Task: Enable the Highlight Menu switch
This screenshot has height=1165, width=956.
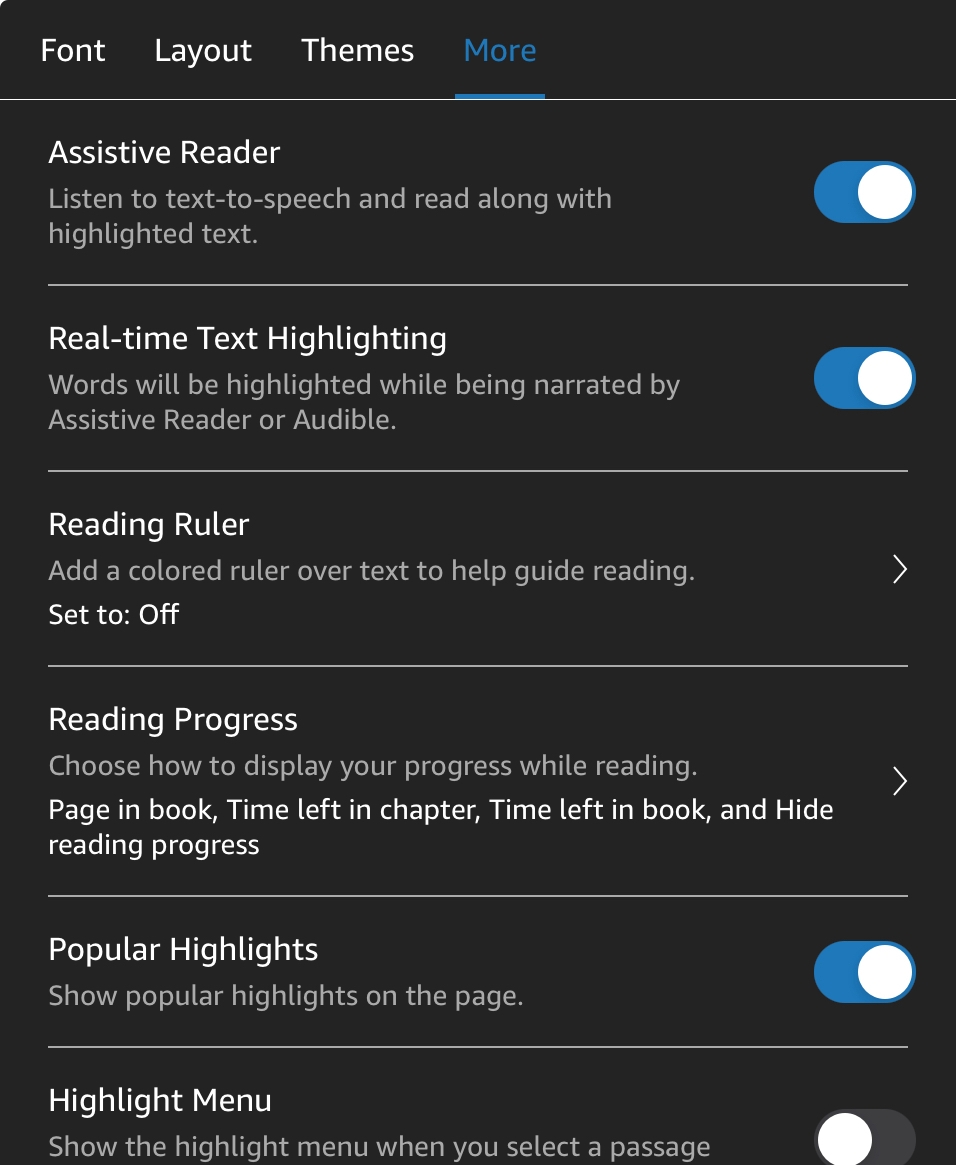Action: (x=864, y=1138)
